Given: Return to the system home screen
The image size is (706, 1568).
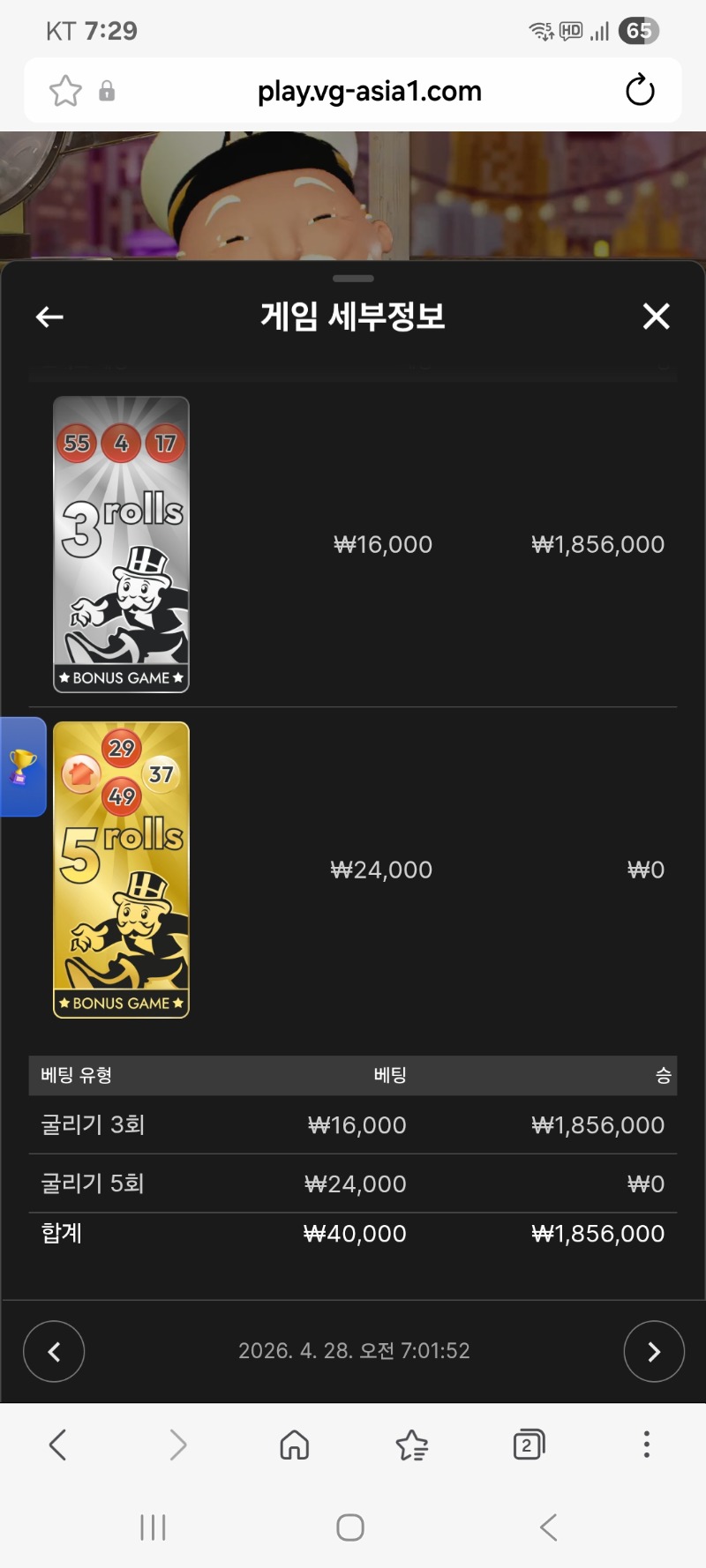Looking at the screenshot, I should 350,1527.
